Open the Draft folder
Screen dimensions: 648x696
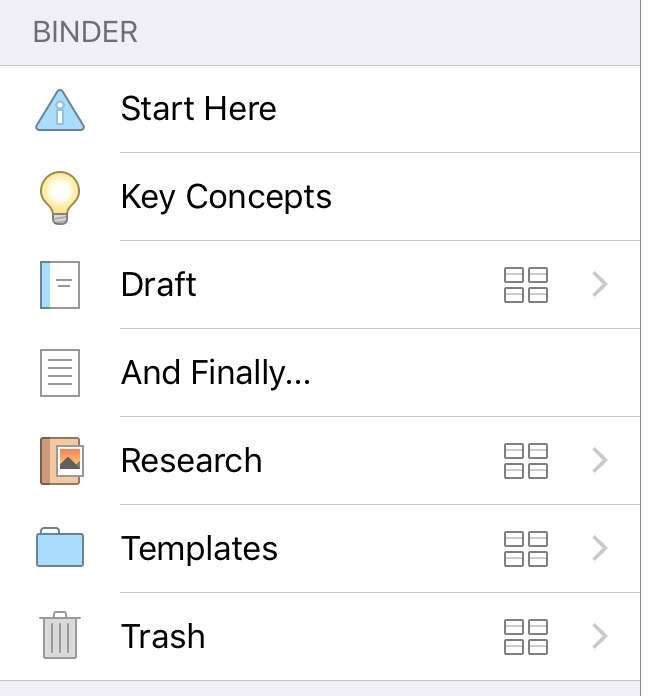(x=158, y=285)
